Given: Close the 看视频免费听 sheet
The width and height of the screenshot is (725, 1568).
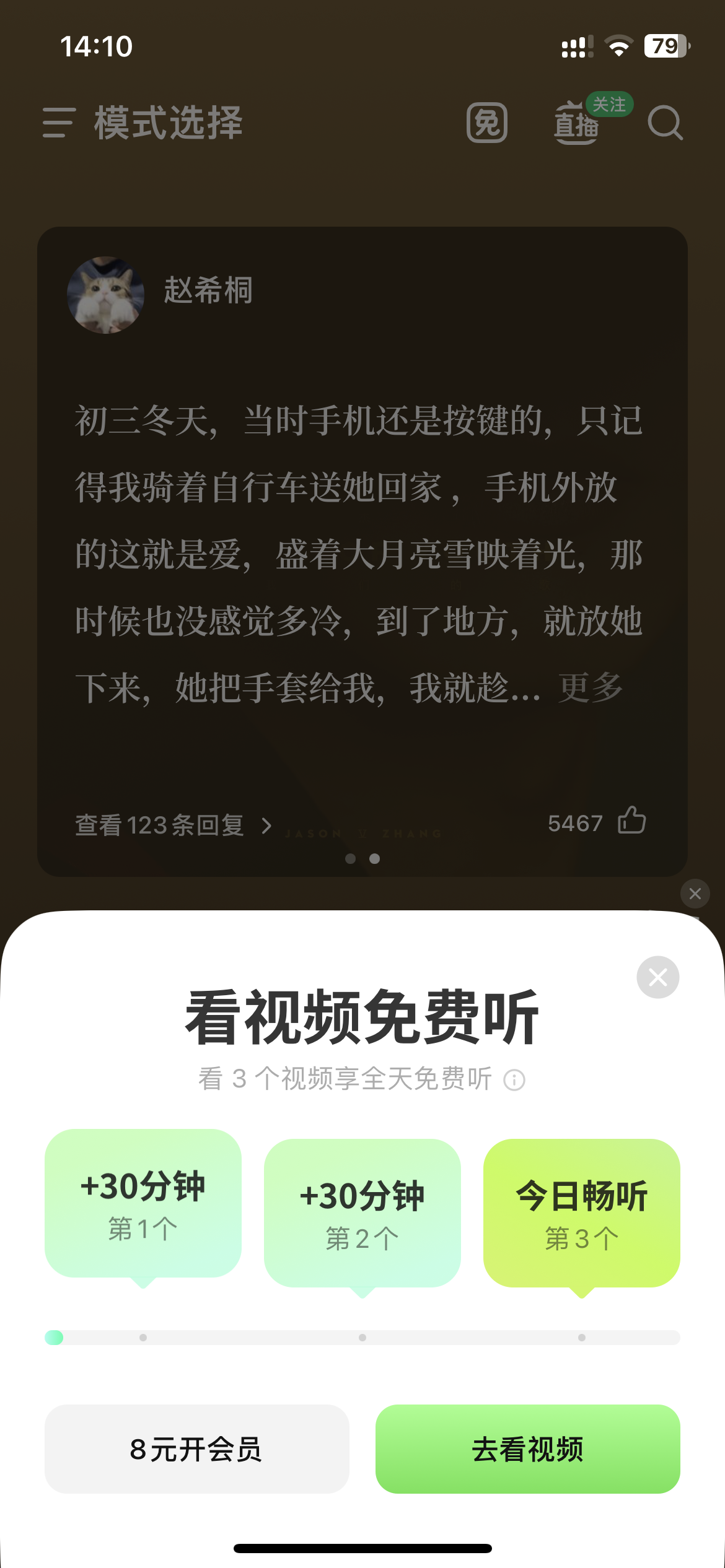Looking at the screenshot, I should point(657,977).
